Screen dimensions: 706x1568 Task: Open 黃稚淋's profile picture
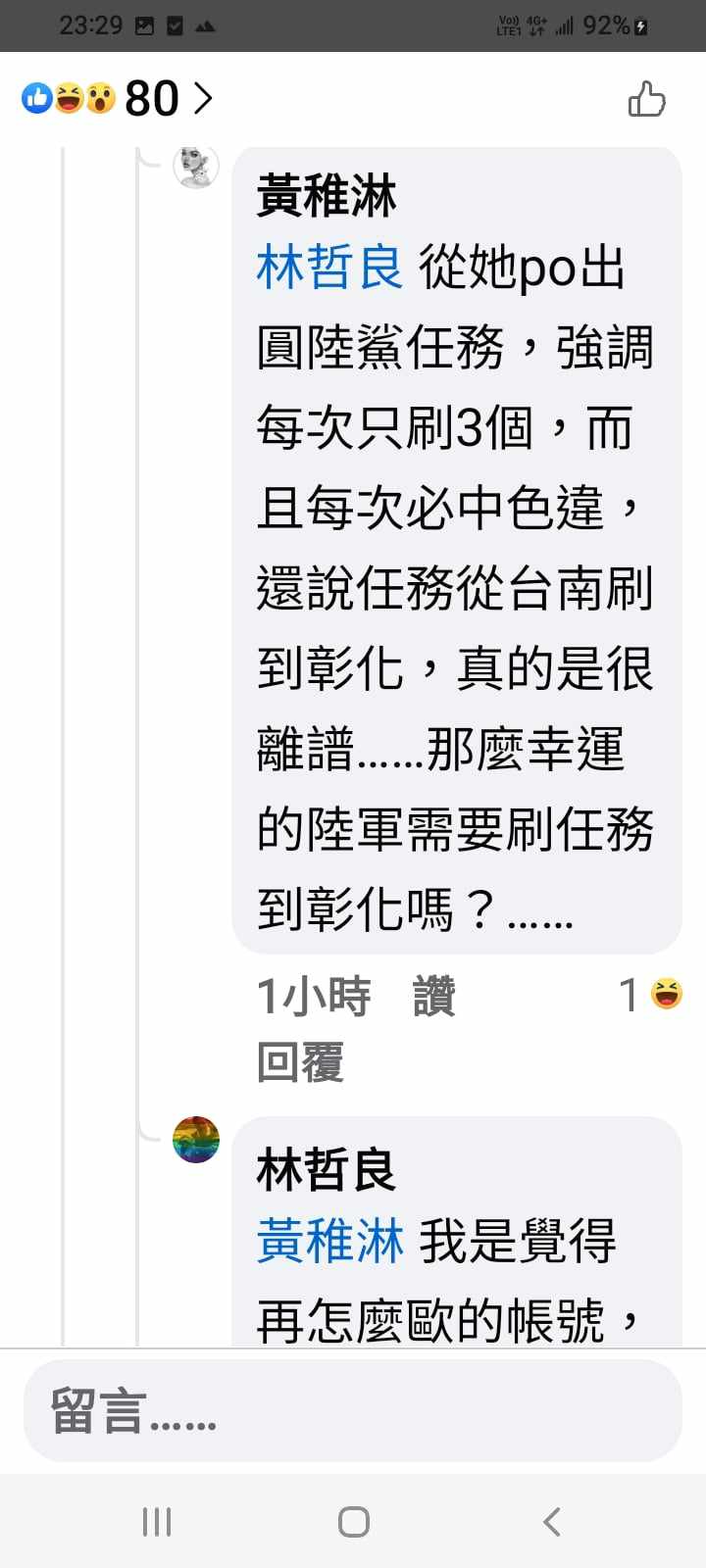tap(195, 167)
